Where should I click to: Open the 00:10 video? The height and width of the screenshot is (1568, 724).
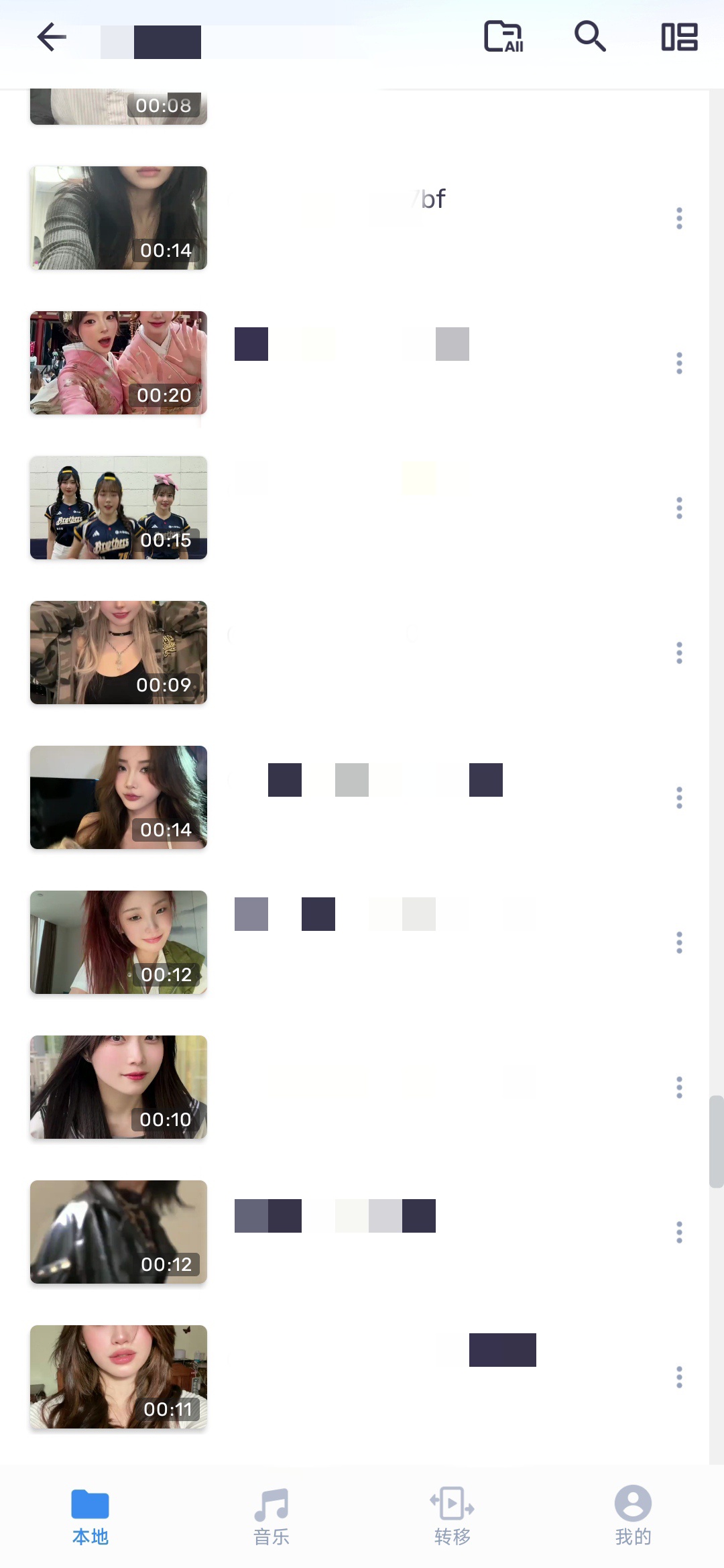pos(119,1087)
